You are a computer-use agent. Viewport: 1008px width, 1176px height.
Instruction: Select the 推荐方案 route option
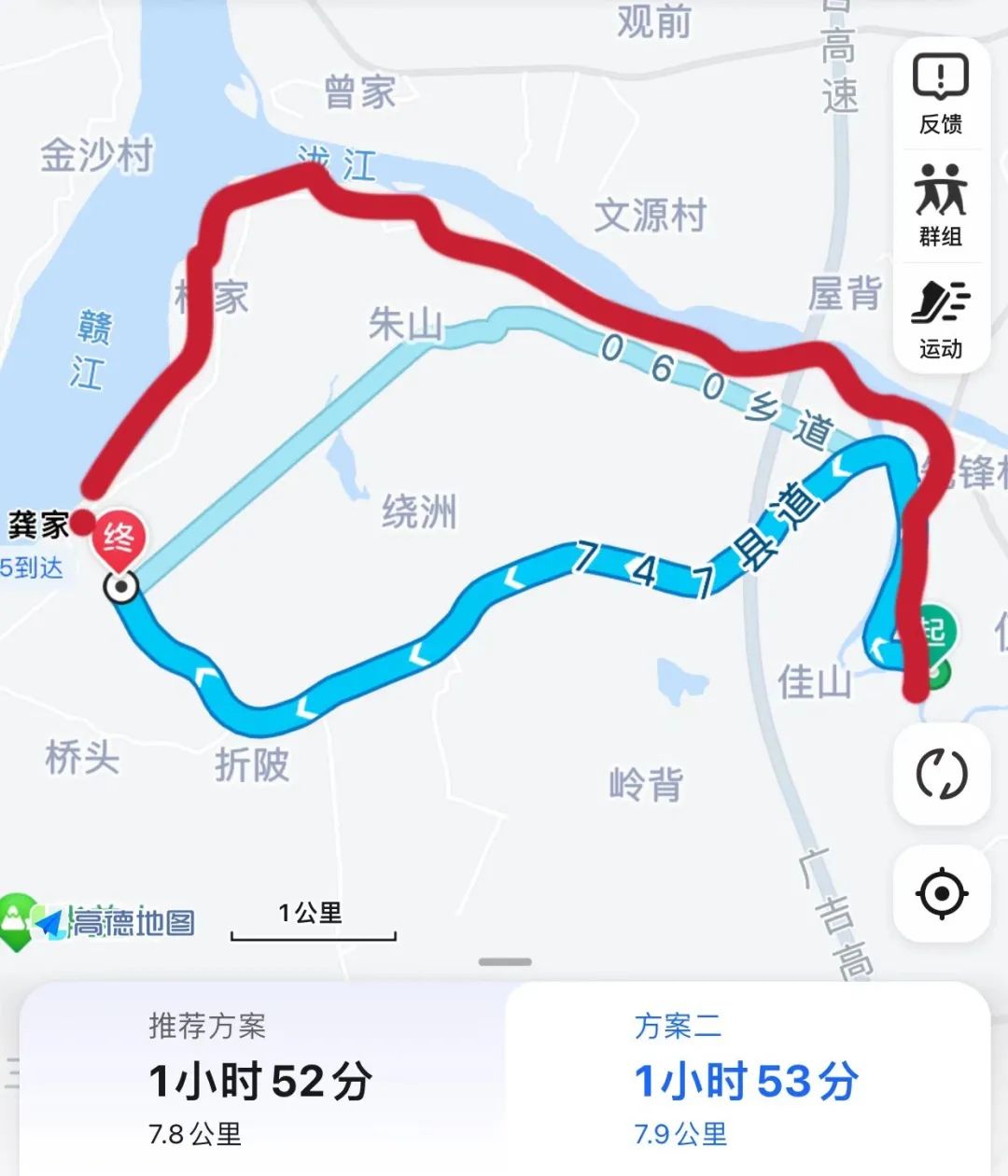(261, 1080)
